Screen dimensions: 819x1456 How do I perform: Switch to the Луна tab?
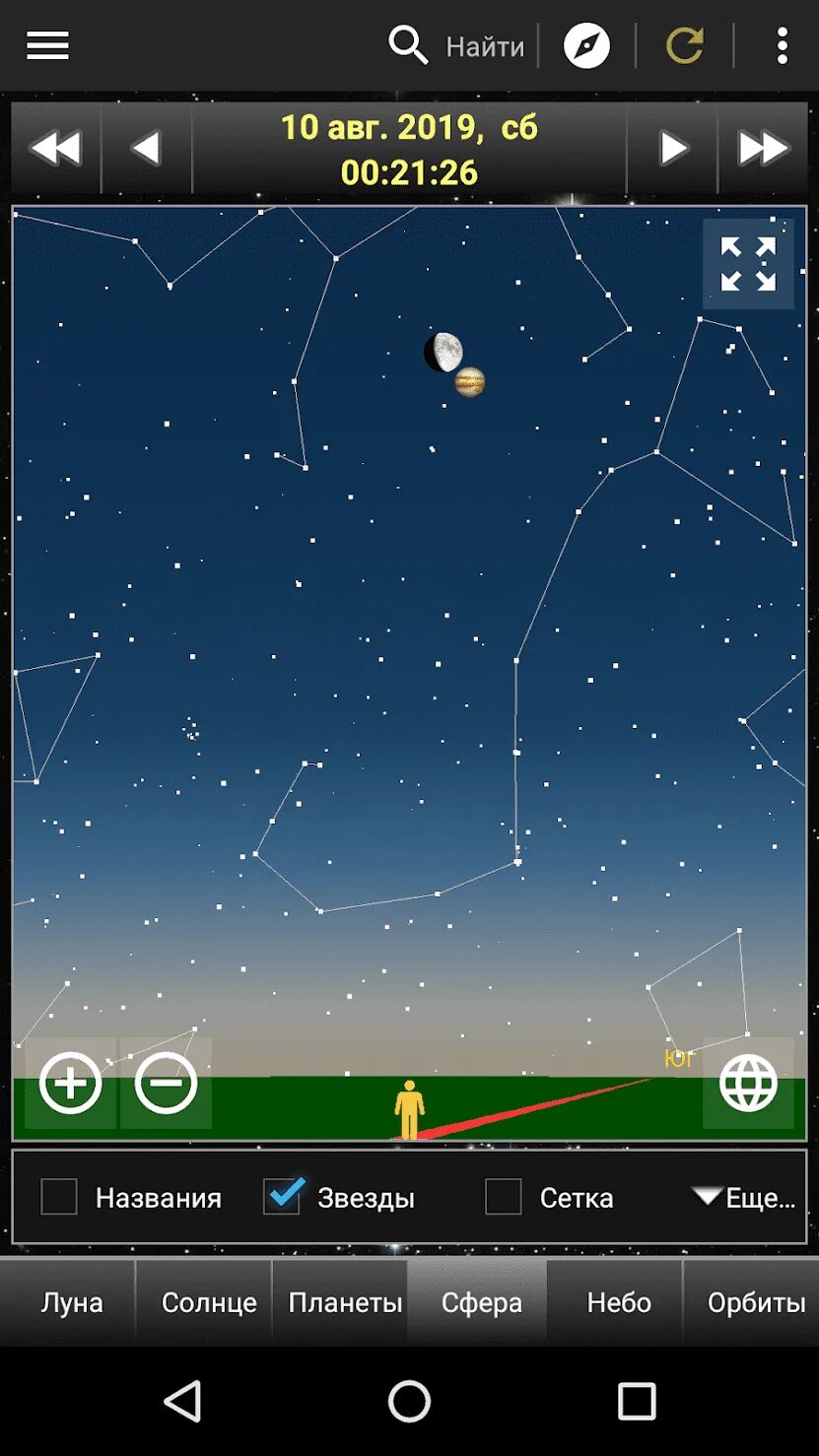(71, 1302)
